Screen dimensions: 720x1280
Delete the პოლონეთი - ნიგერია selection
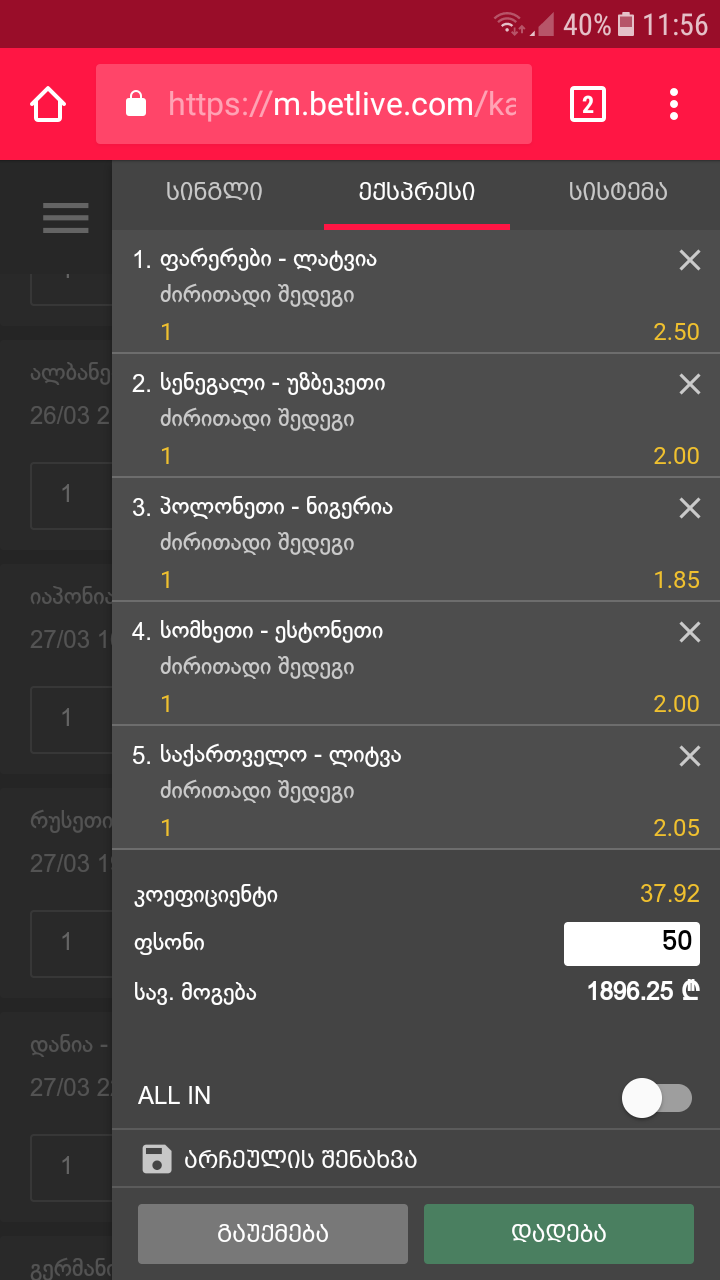pyautogui.click(x=690, y=508)
